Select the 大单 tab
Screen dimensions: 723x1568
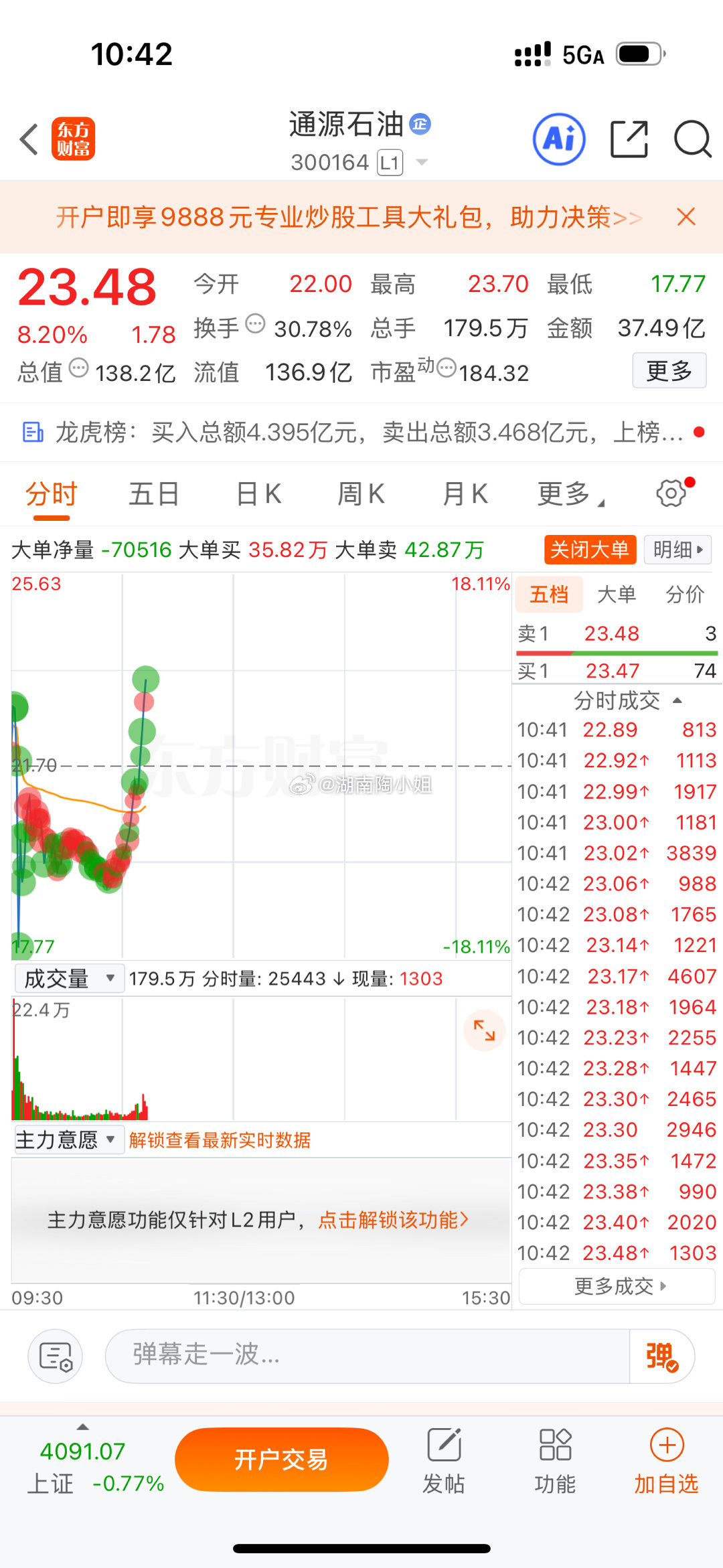tap(617, 594)
